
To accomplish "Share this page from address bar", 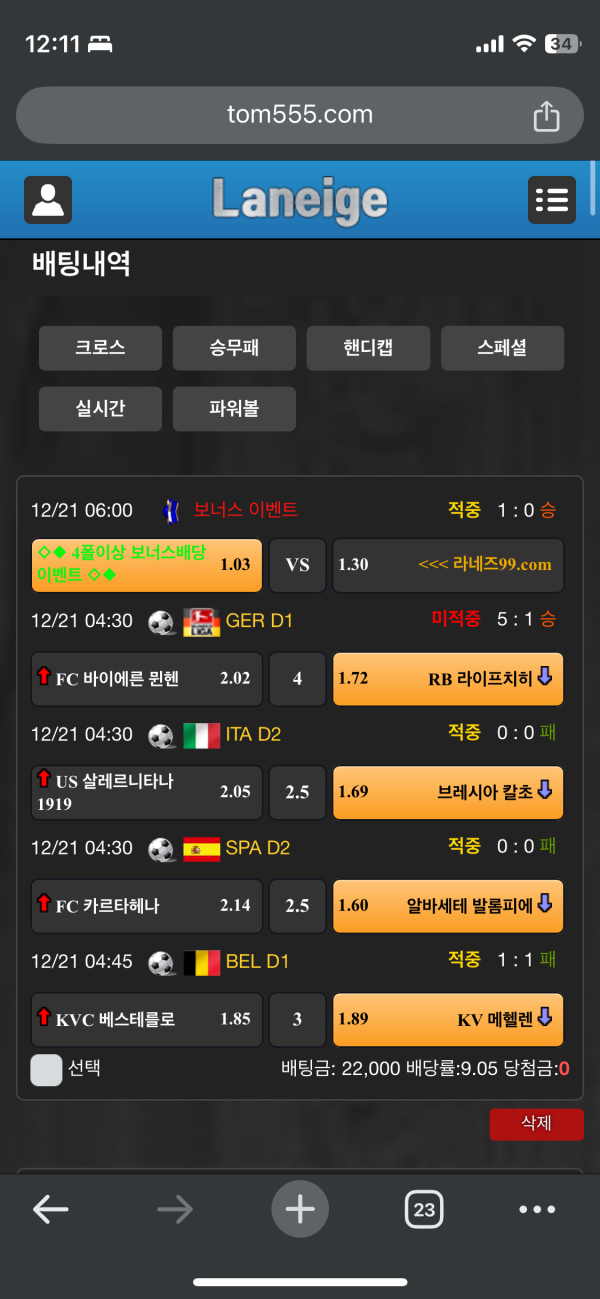I will pyautogui.click(x=546, y=116).
